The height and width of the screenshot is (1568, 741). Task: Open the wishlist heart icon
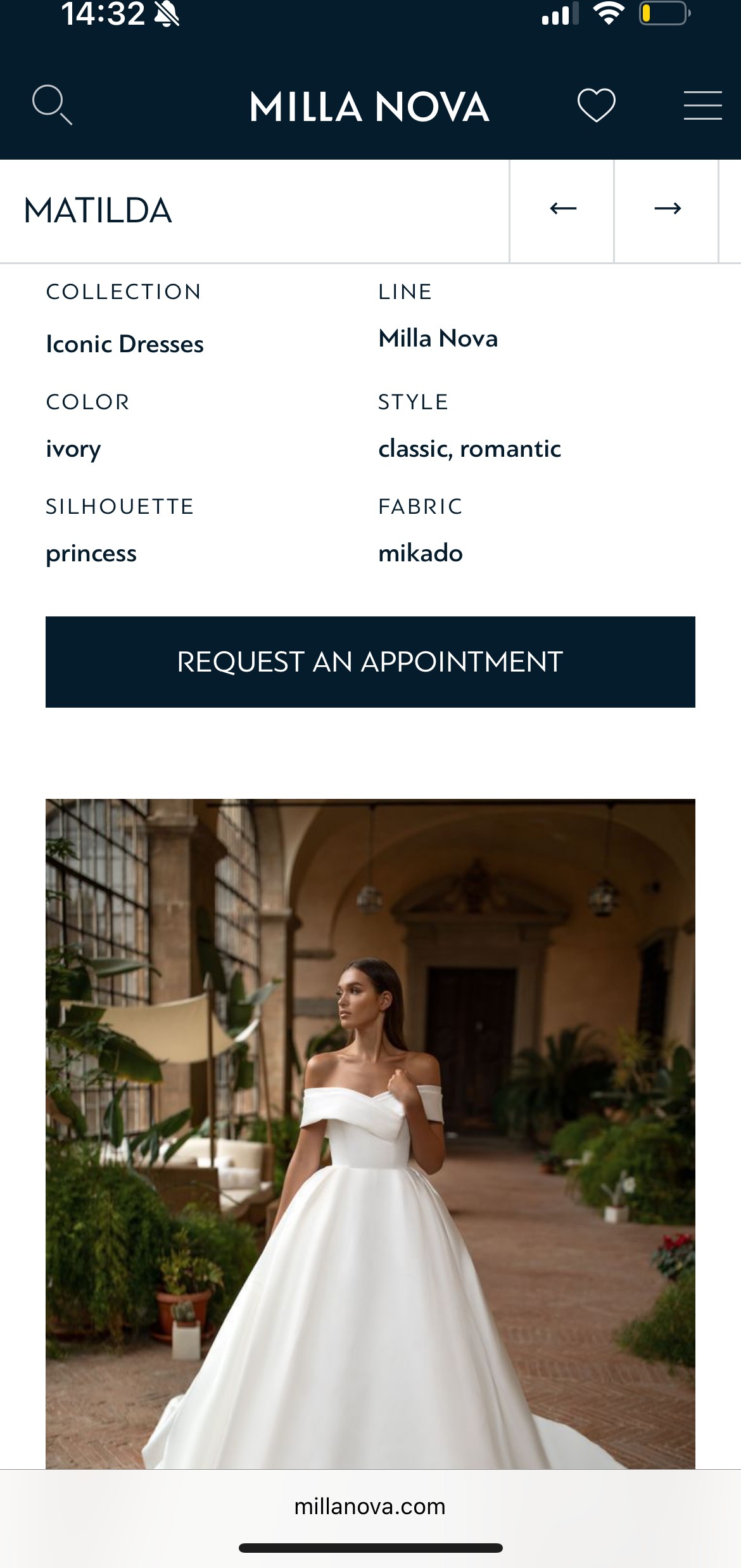596,105
